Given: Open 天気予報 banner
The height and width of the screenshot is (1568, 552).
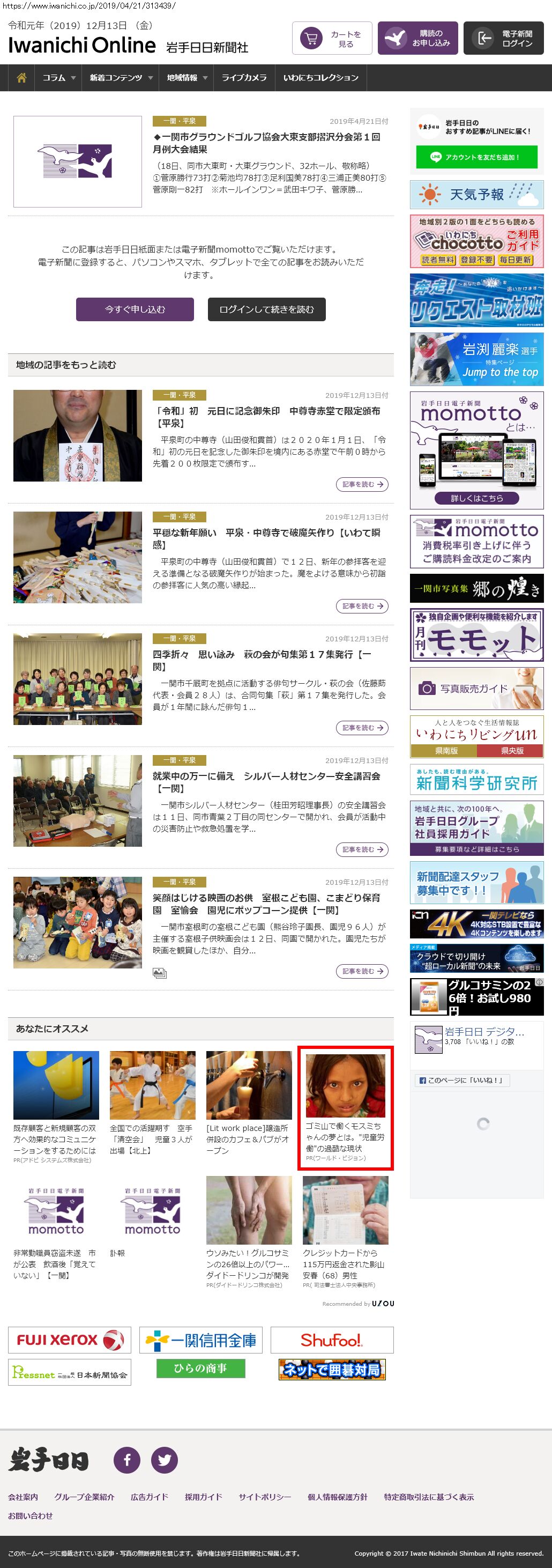Looking at the screenshot, I should pos(476,195).
